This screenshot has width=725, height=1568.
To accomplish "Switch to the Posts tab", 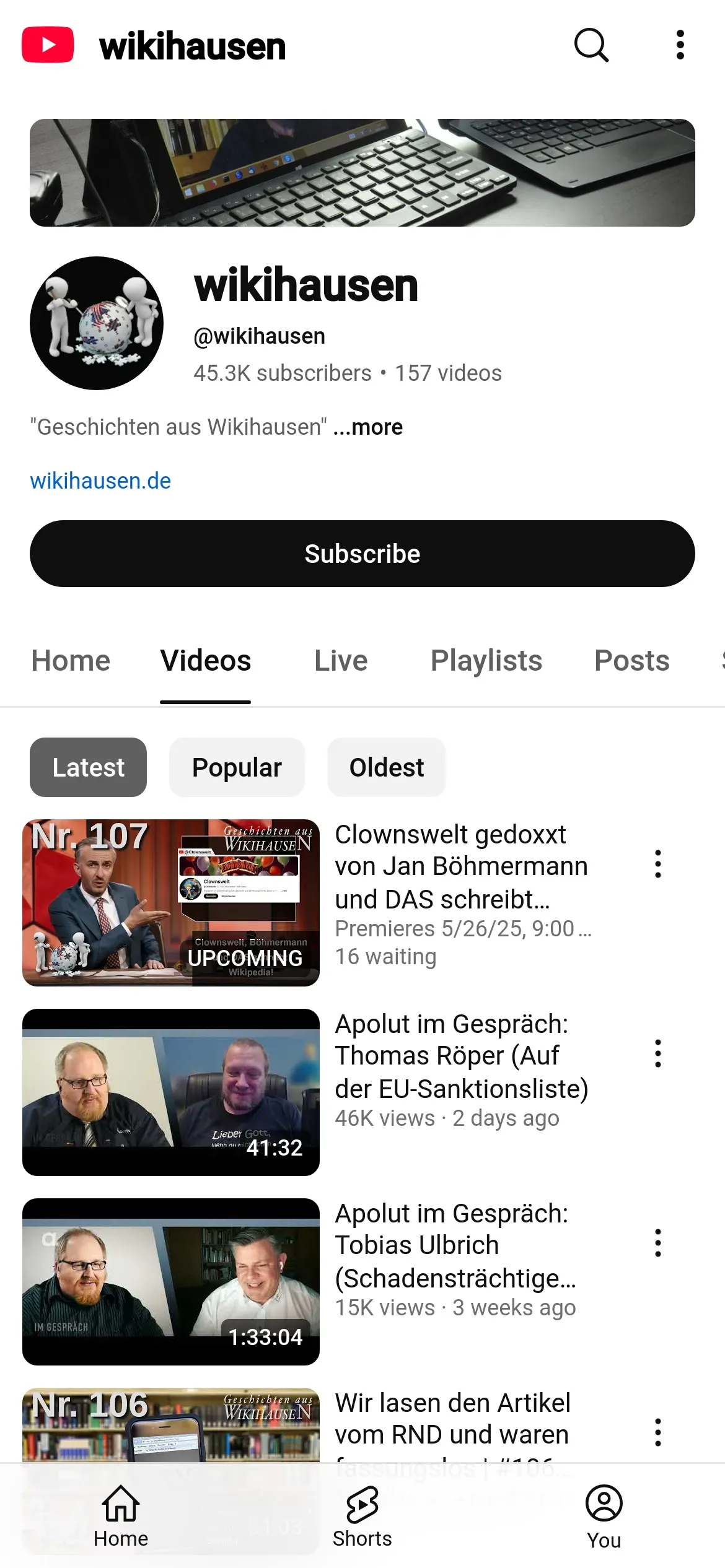I will [631, 661].
